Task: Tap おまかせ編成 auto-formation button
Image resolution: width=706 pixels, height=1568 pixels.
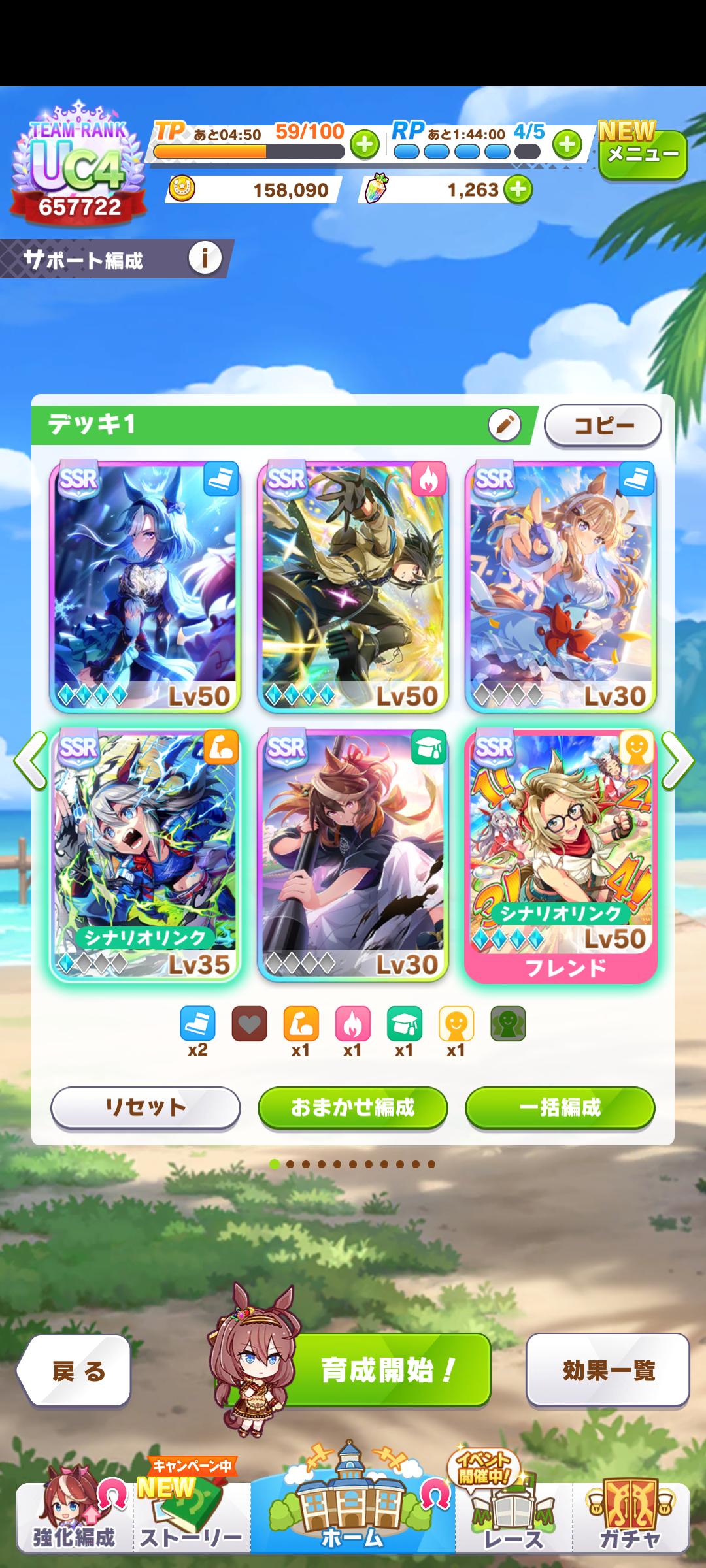Action: tap(352, 1107)
